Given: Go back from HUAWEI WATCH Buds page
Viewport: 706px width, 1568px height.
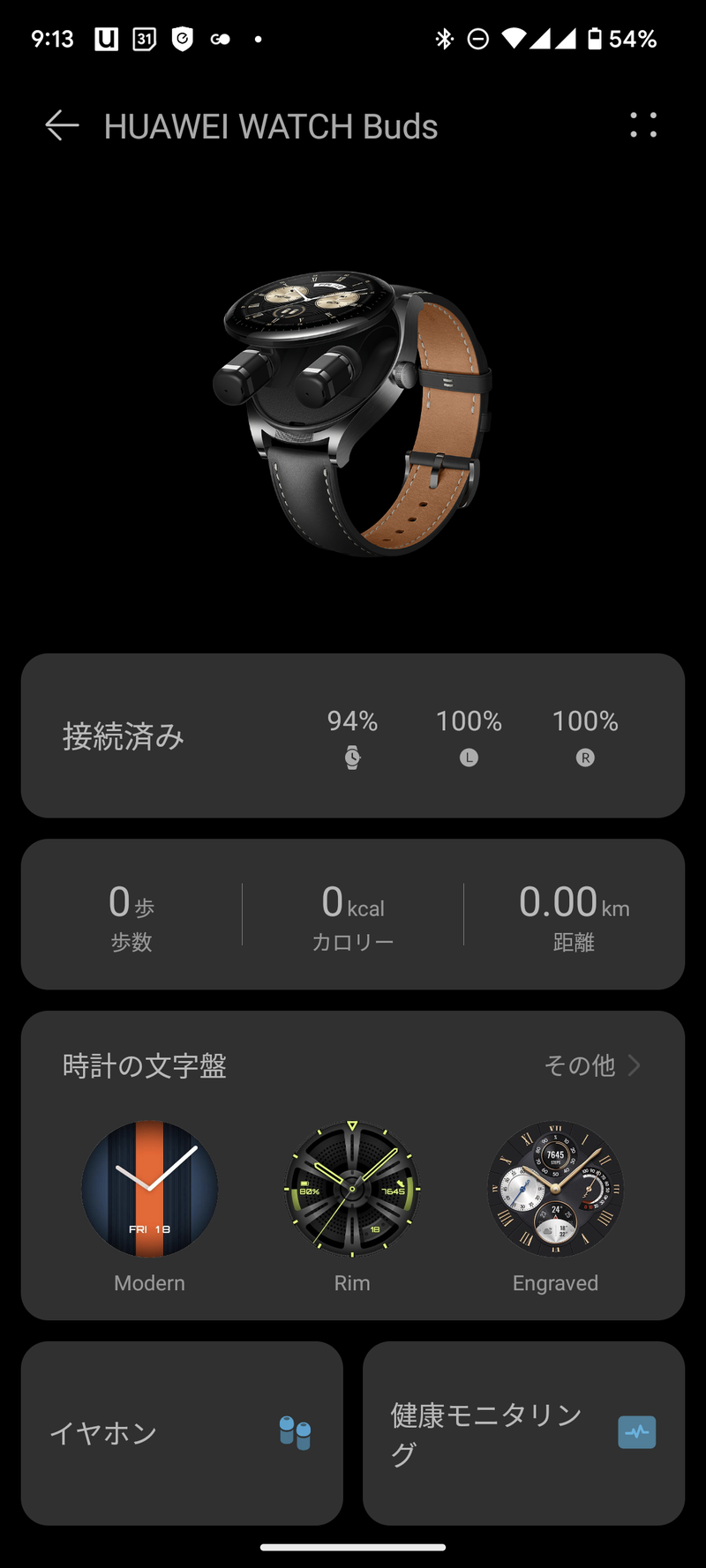Looking at the screenshot, I should point(62,126).
